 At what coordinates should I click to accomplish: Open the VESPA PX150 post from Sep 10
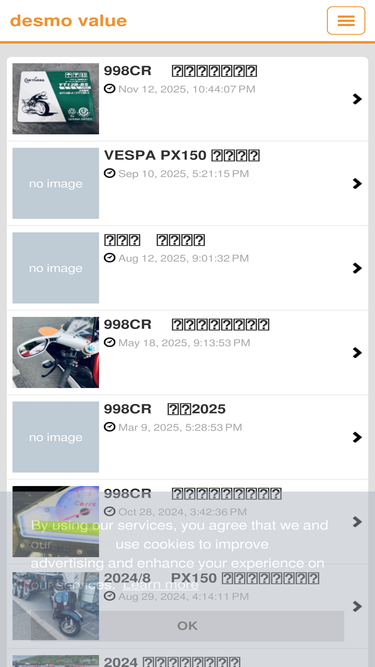click(188, 183)
